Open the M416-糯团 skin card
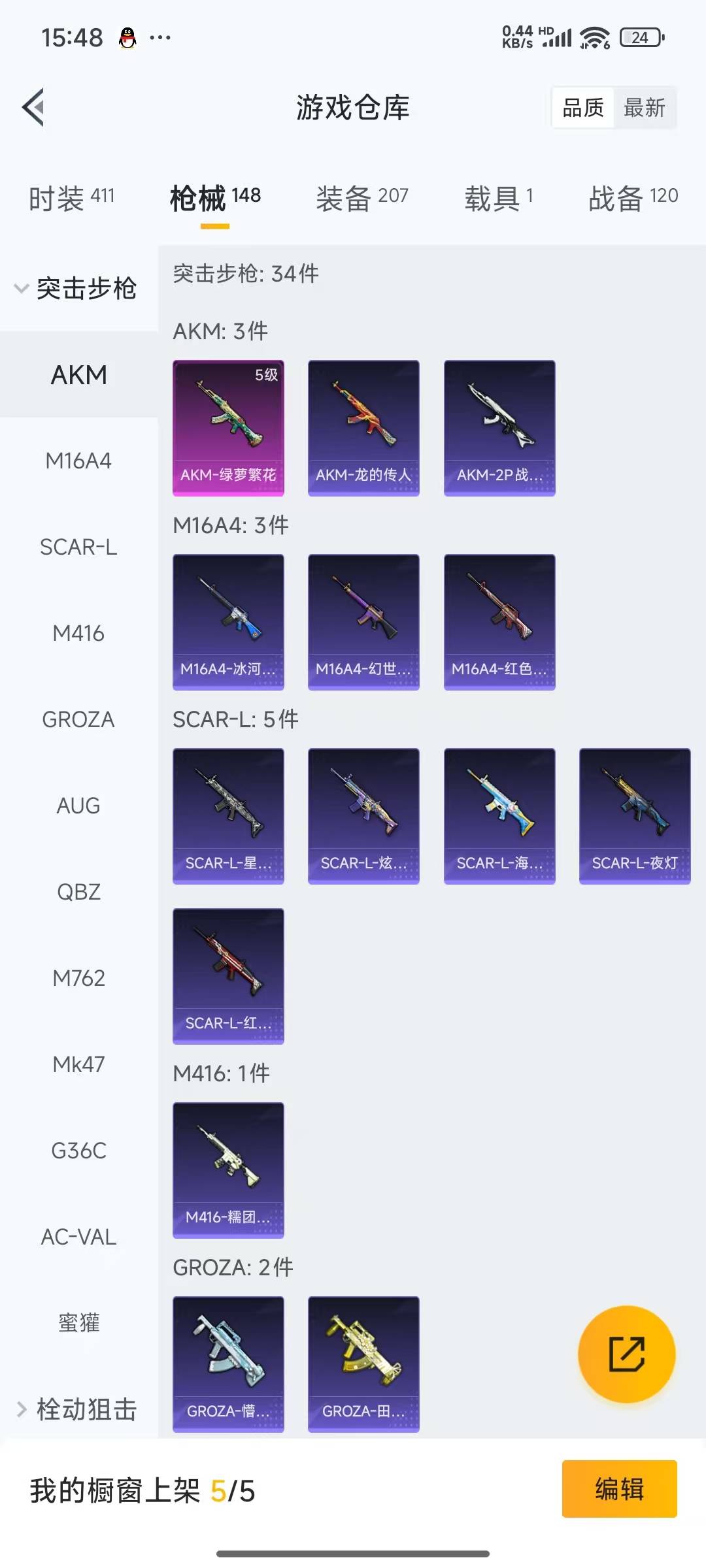706x1568 pixels. click(228, 1170)
